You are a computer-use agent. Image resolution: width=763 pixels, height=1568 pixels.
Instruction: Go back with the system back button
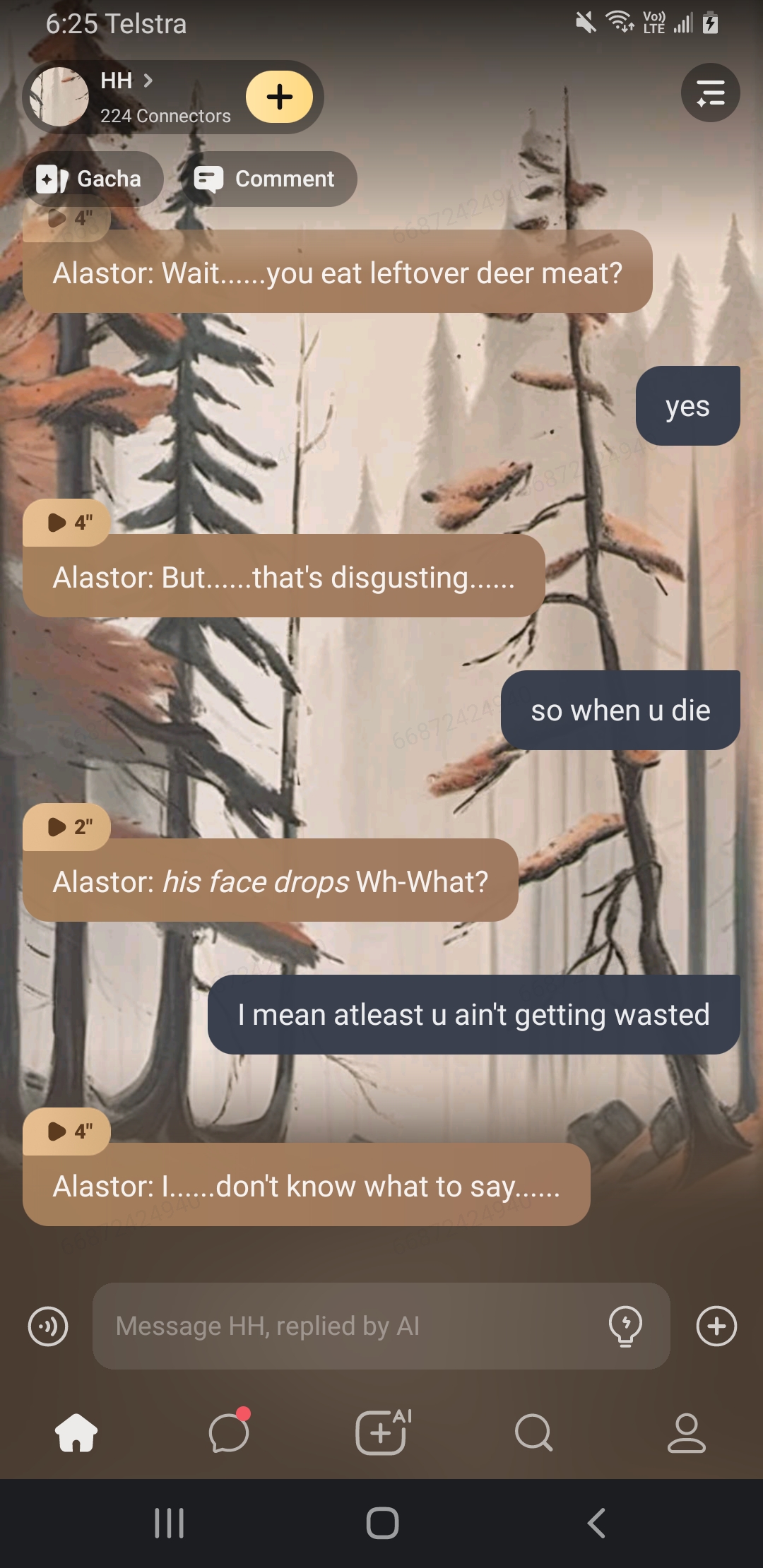click(596, 1523)
